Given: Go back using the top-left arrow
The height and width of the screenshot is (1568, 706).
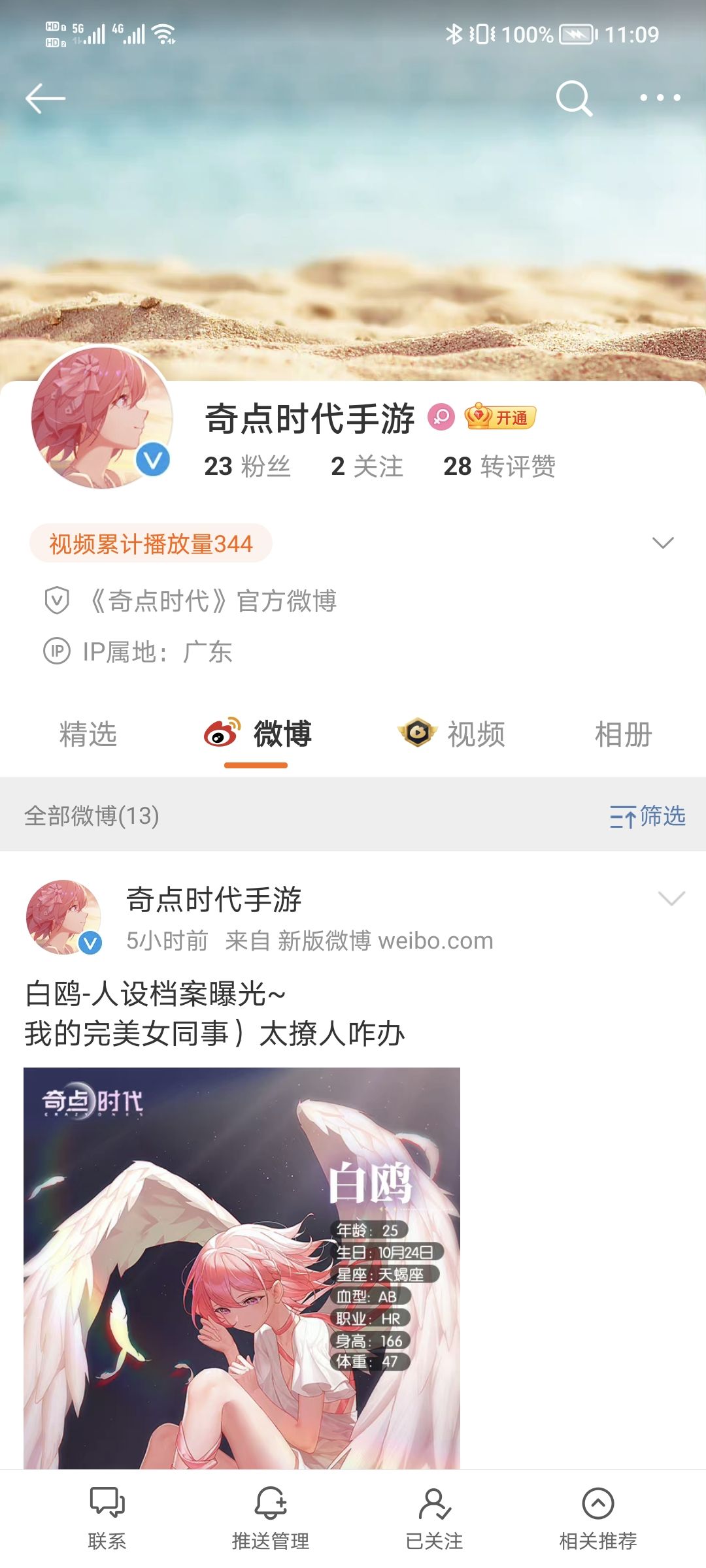Looking at the screenshot, I should tap(45, 99).
